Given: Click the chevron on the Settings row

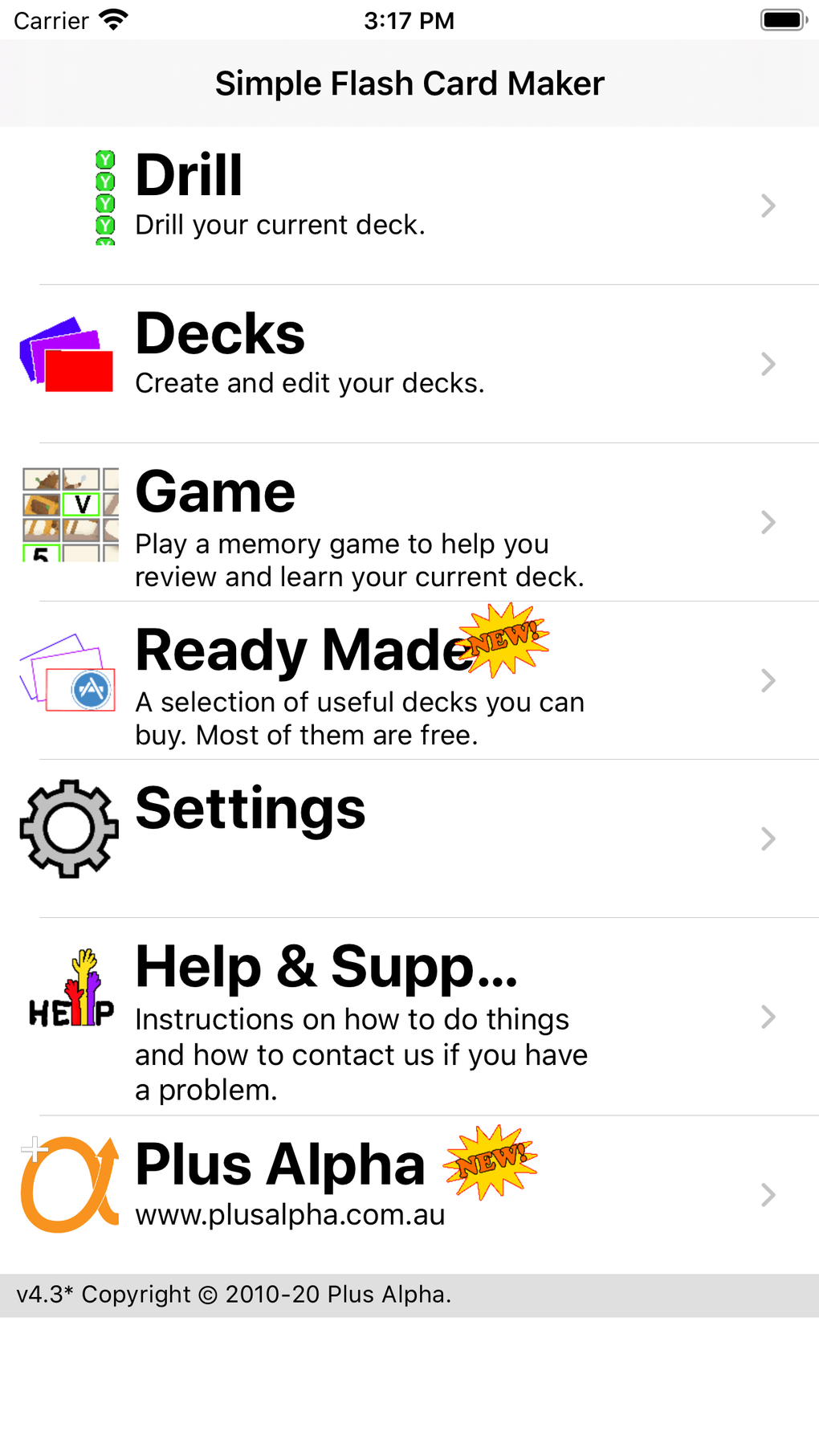Looking at the screenshot, I should pos(768,839).
